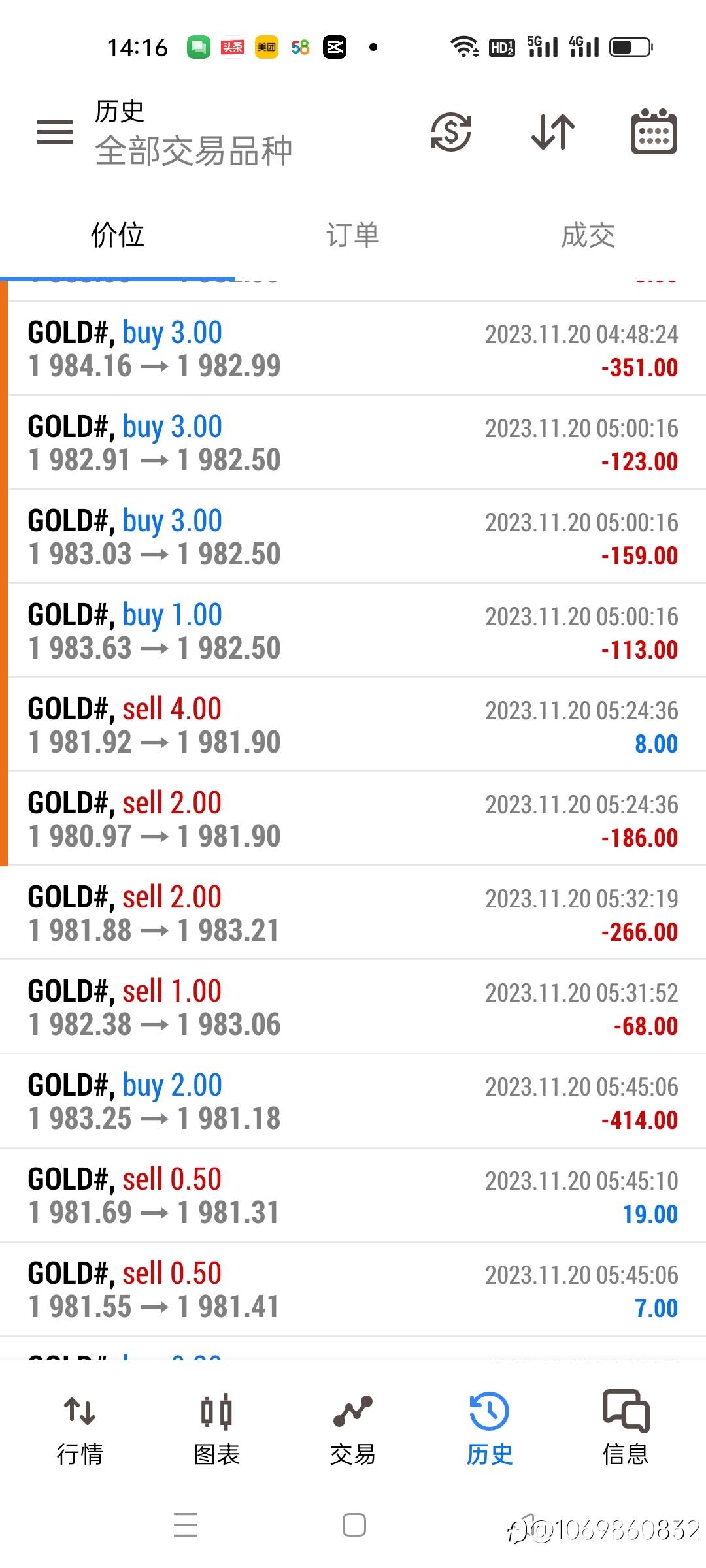Tap the dollar symbol filter icon
This screenshot has height=1568, width=706.
451,133
